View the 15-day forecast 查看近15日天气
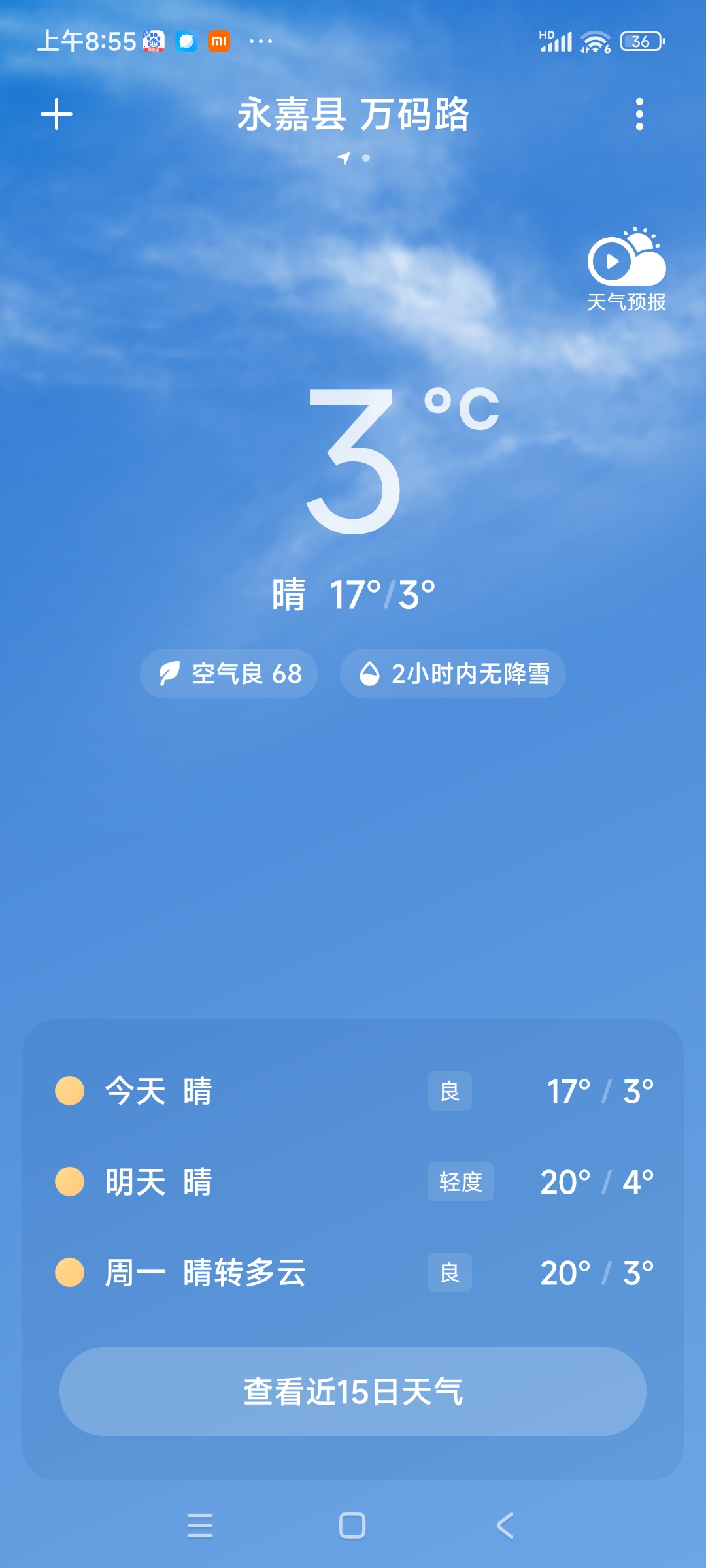706x1568 pixels. click(353, 1392)
